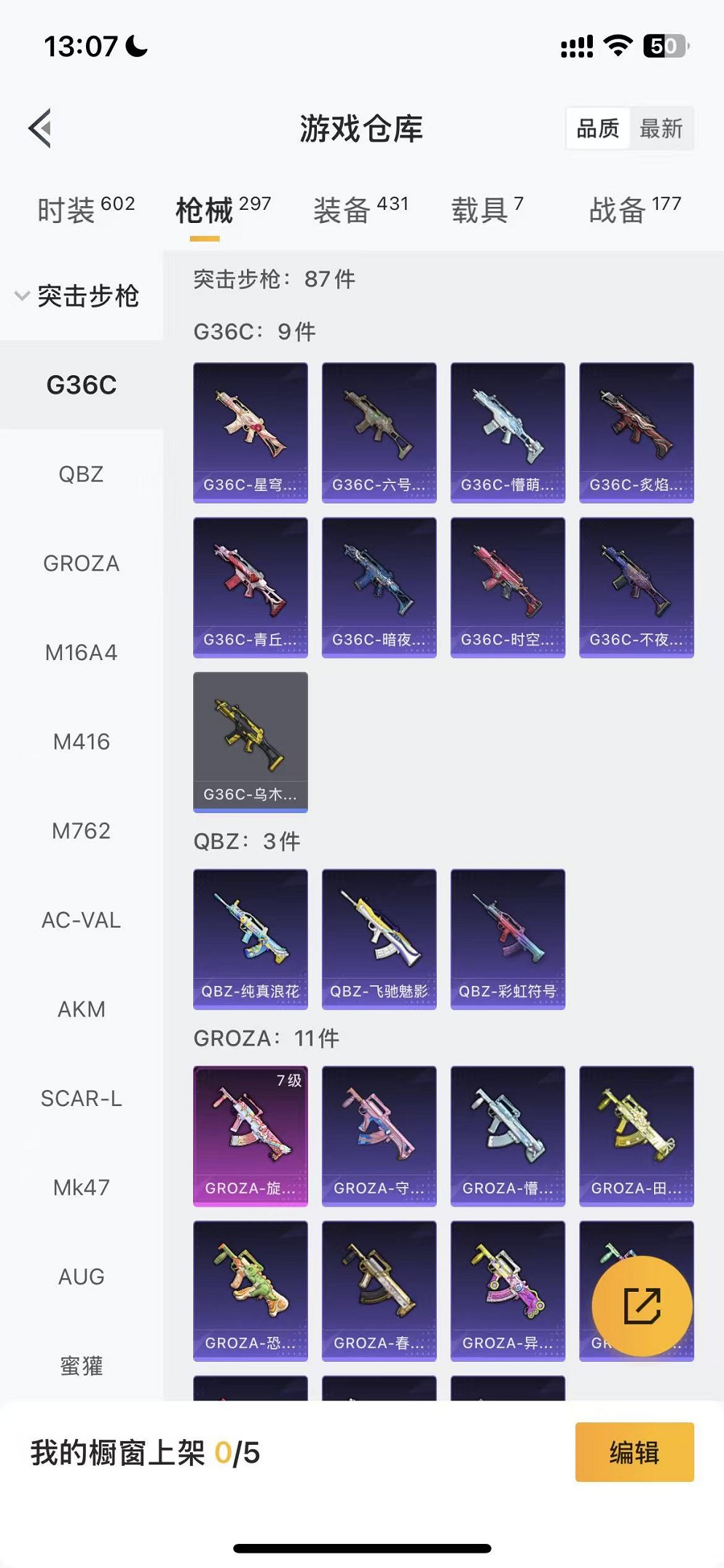Open QBZ-纯真浪花 skin
Image resolution: width=724 pixels, height=1568 pixels.
(250, 938)
